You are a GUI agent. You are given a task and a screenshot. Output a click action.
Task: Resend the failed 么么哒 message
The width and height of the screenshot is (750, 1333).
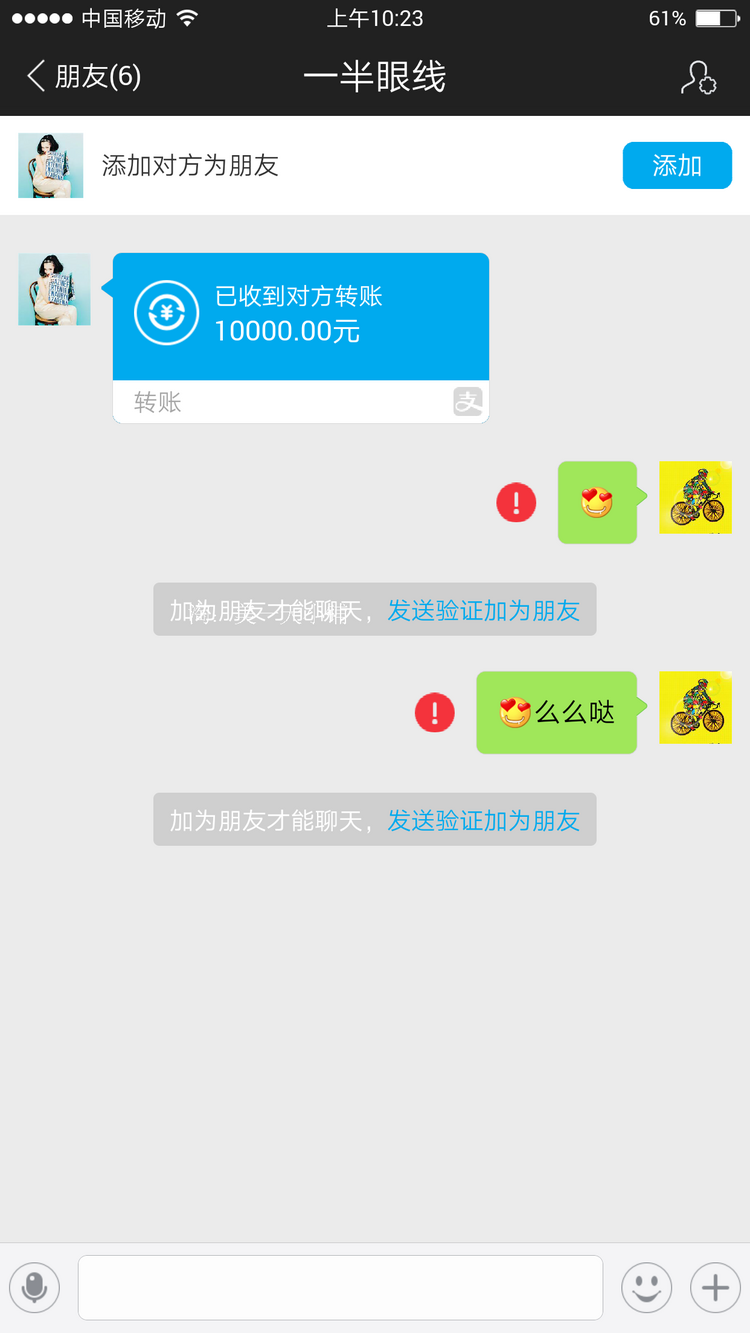point(434,712)
